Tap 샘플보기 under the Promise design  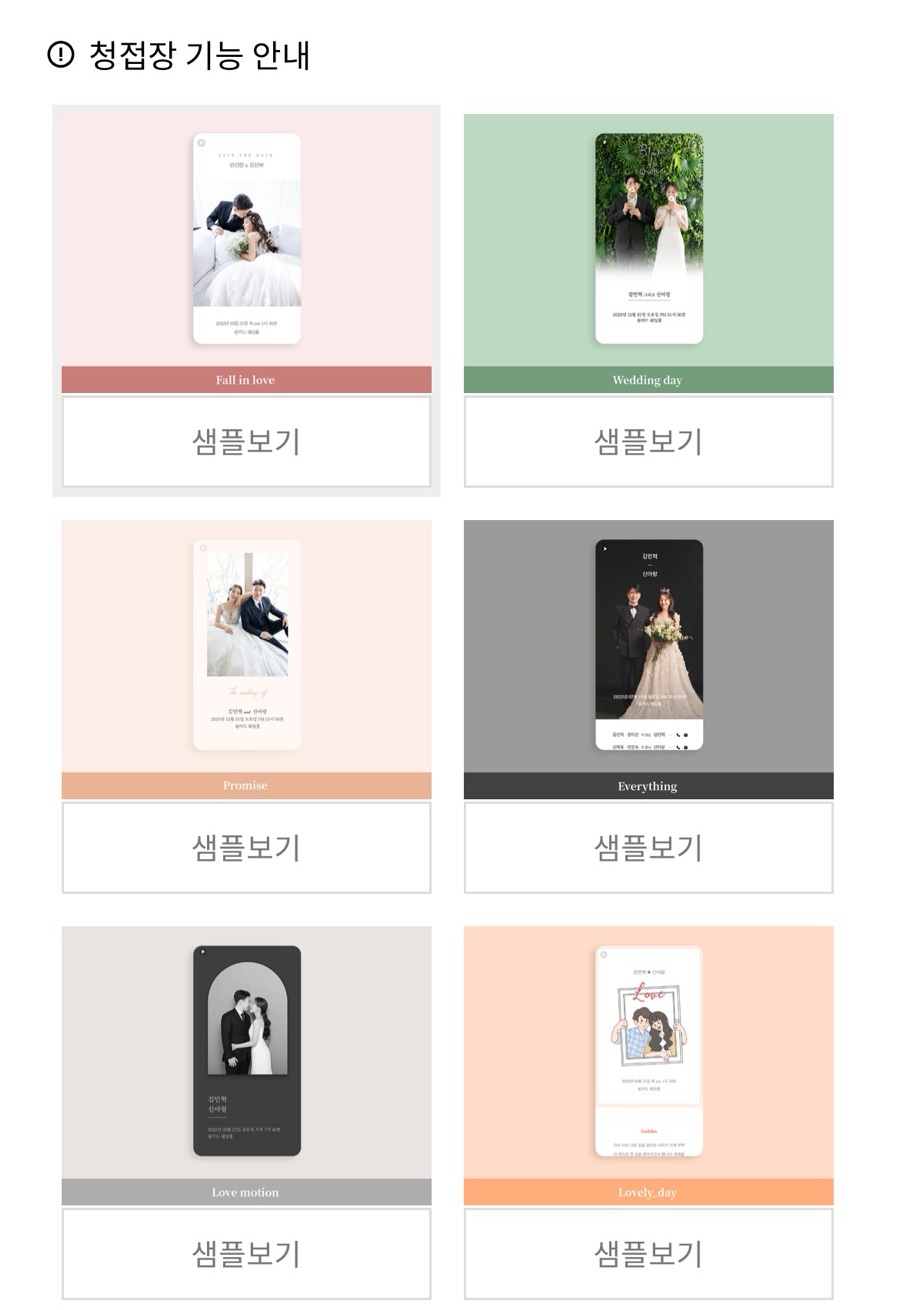[246, 847]
